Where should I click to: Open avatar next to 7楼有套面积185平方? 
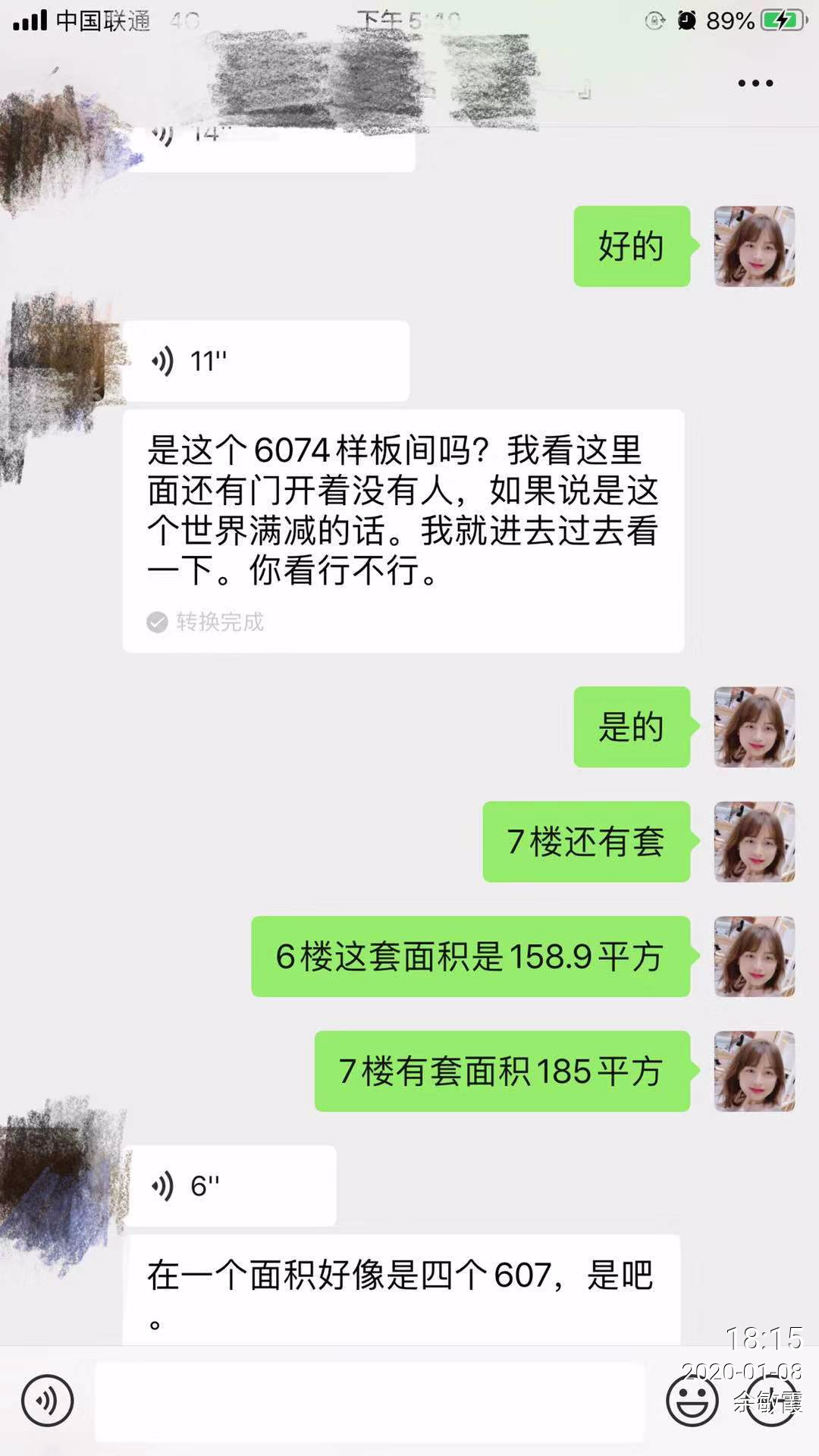pyautogui.click(x=754, y=1071)
